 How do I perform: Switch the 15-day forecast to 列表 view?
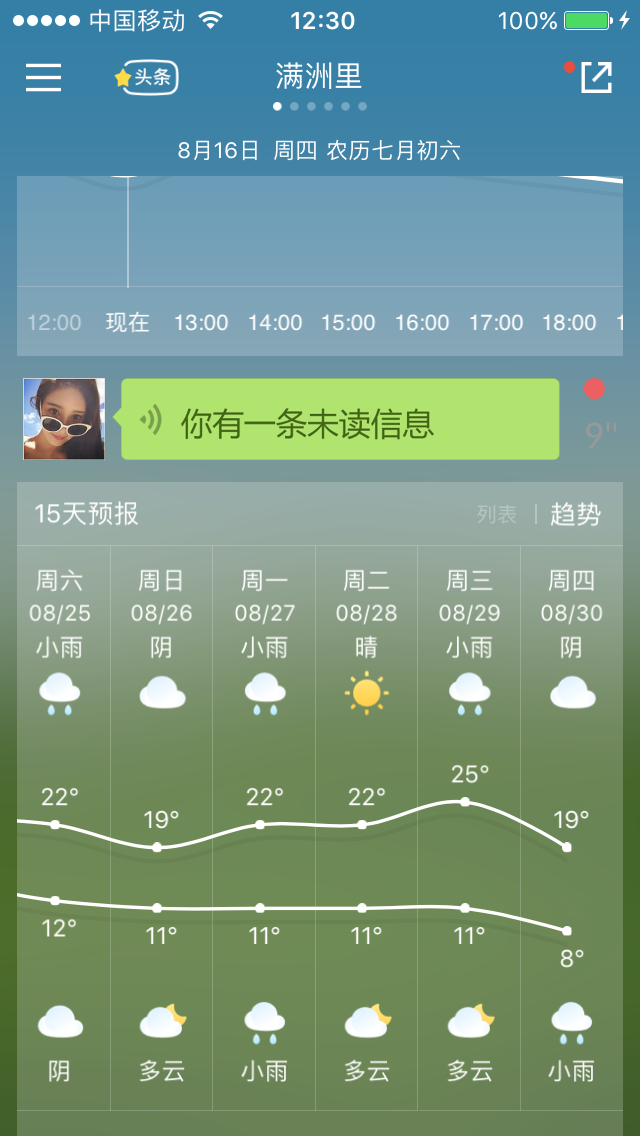[x=497, y=515]
